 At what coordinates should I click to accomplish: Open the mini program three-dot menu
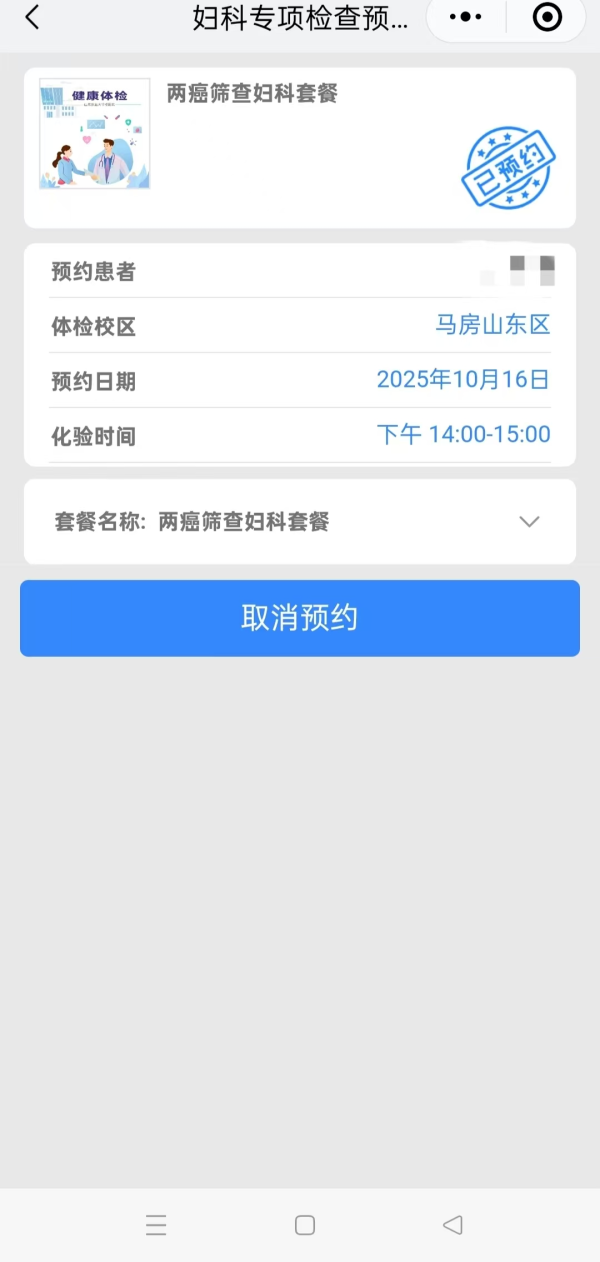pyautogui.click(x=466, y=17)
